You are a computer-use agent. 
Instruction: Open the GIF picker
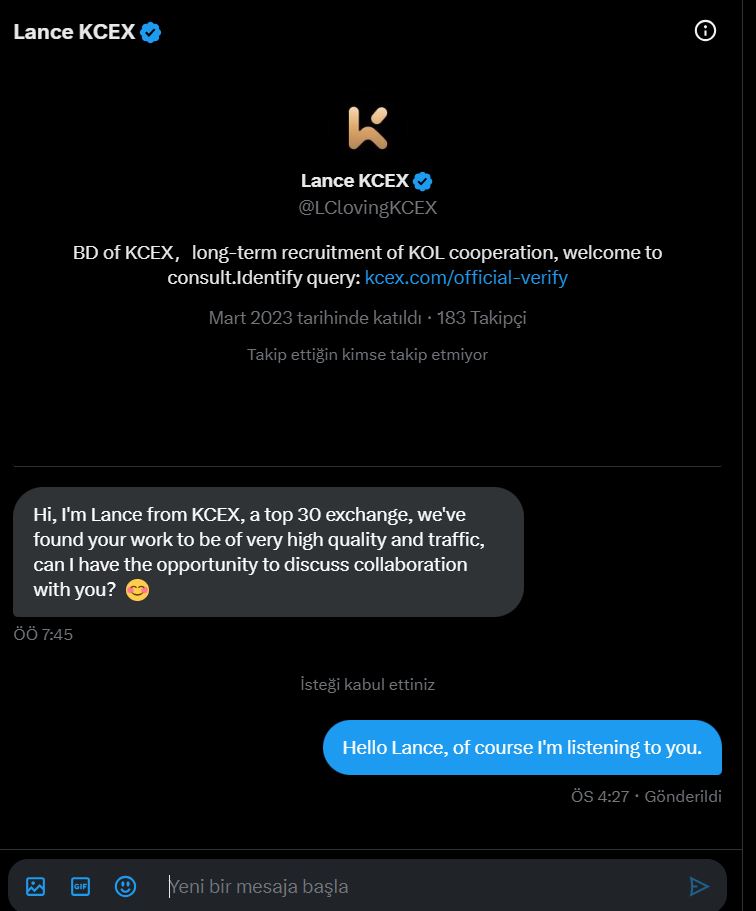[x=80, y=886]
